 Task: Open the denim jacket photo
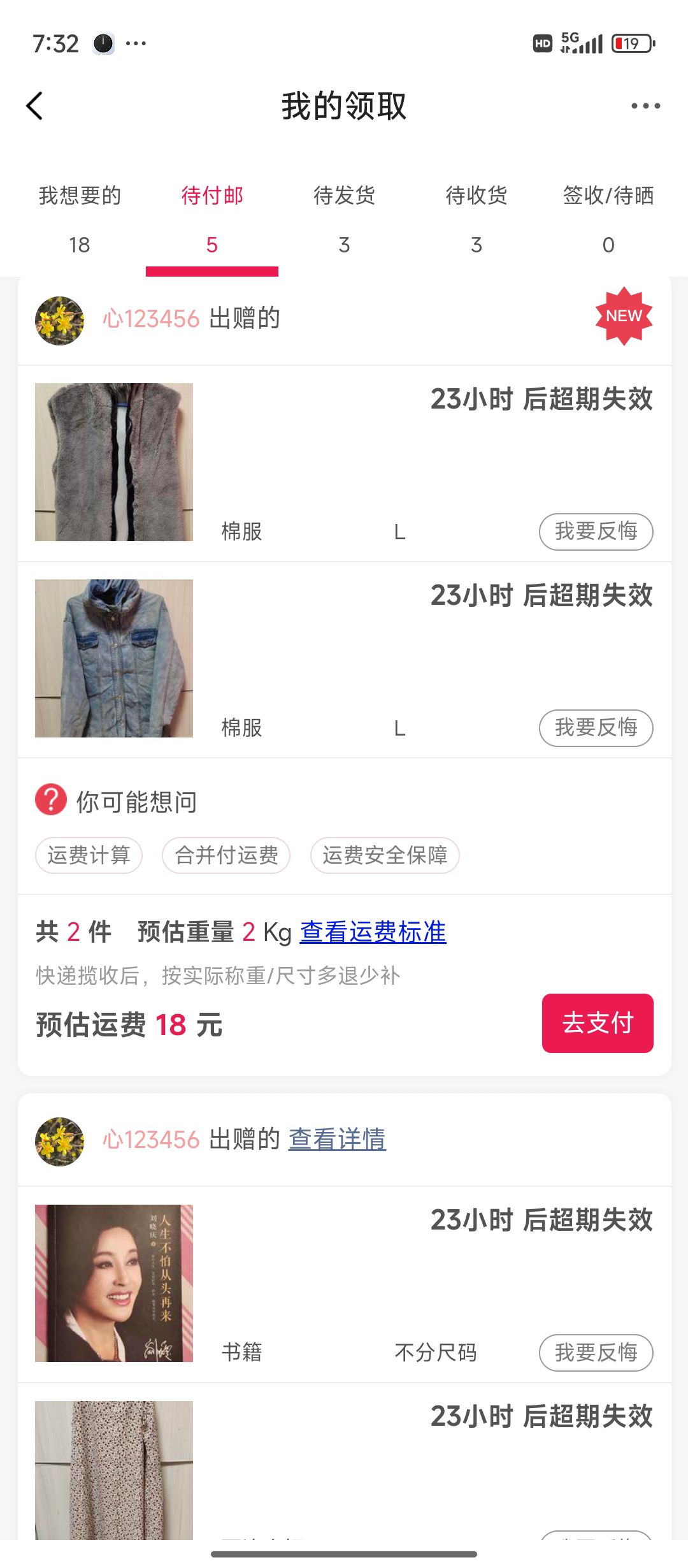pyautogui.click(x=114, y=658)
